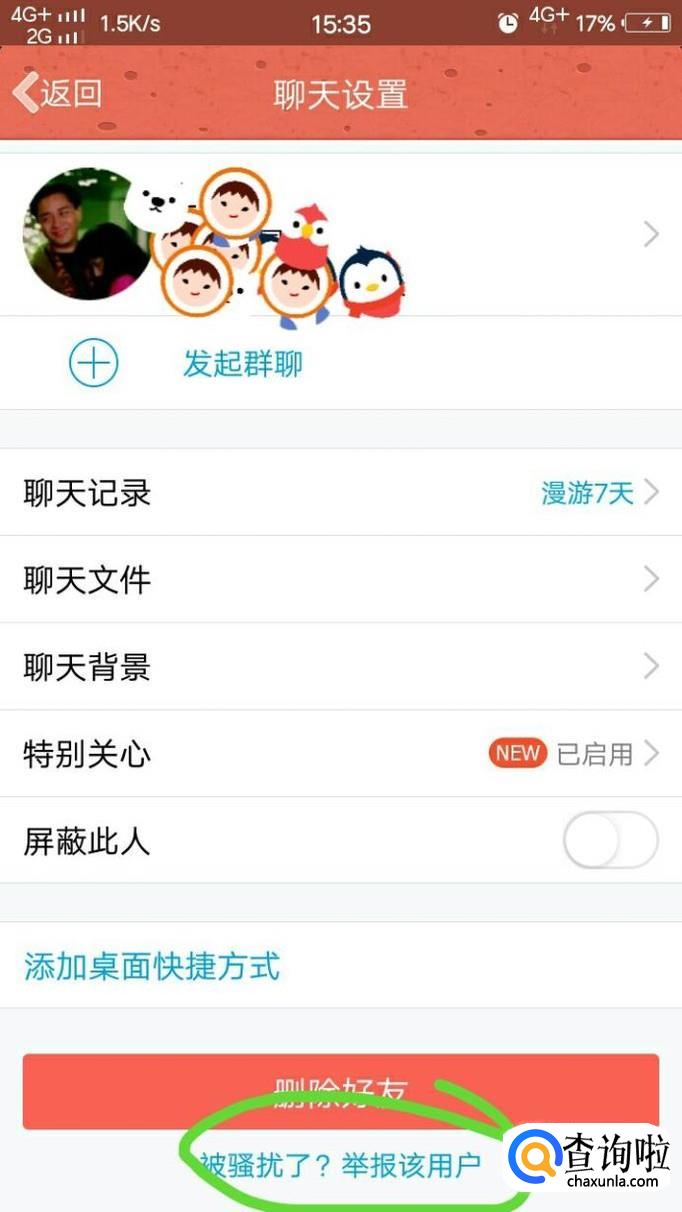Toggle the 屏蔽此人 switch
The image size is (682, 1212).
tap(610, 840)
